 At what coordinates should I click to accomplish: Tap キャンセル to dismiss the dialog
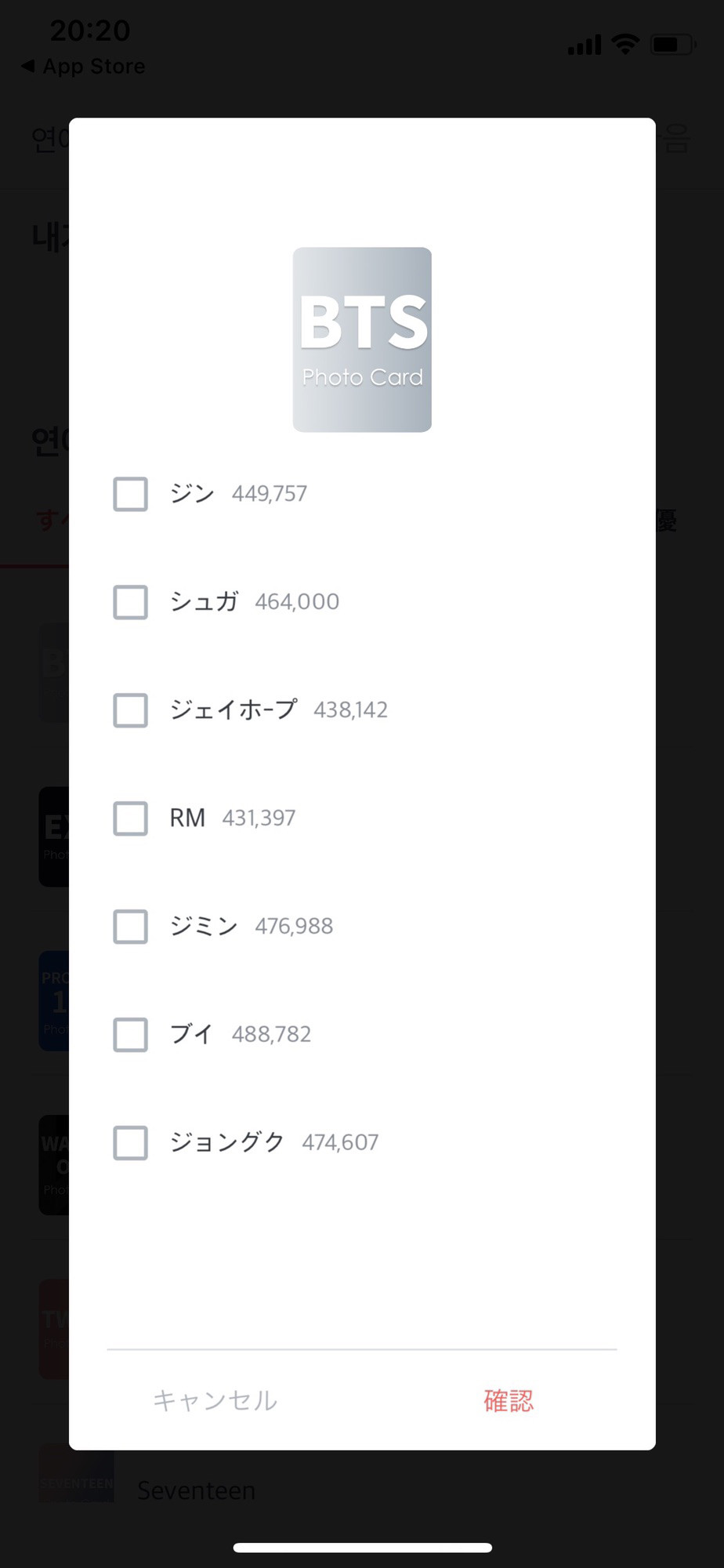(x=215, y=1400)
